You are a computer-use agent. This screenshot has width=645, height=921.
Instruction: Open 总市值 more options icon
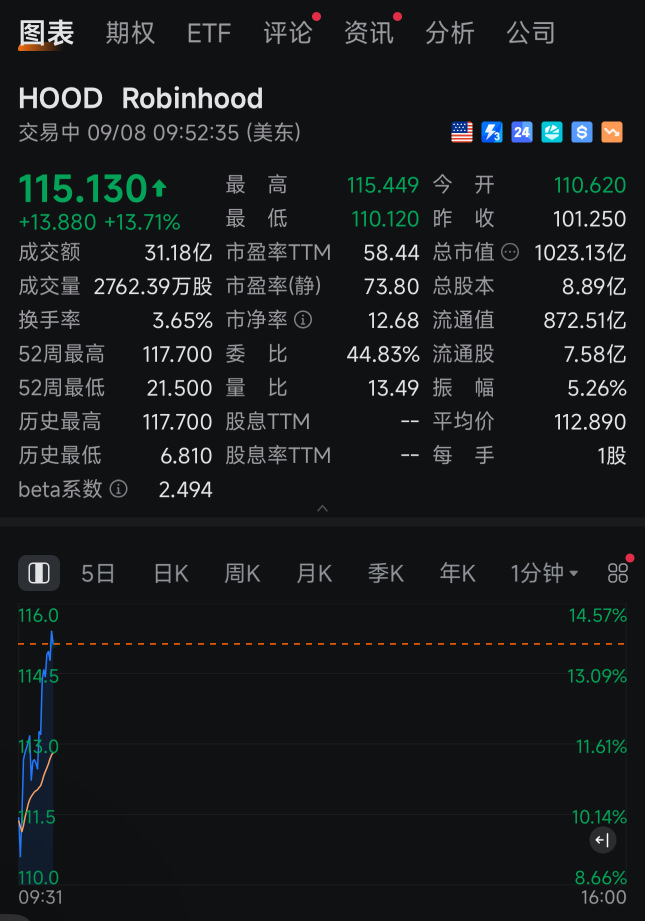511,252
